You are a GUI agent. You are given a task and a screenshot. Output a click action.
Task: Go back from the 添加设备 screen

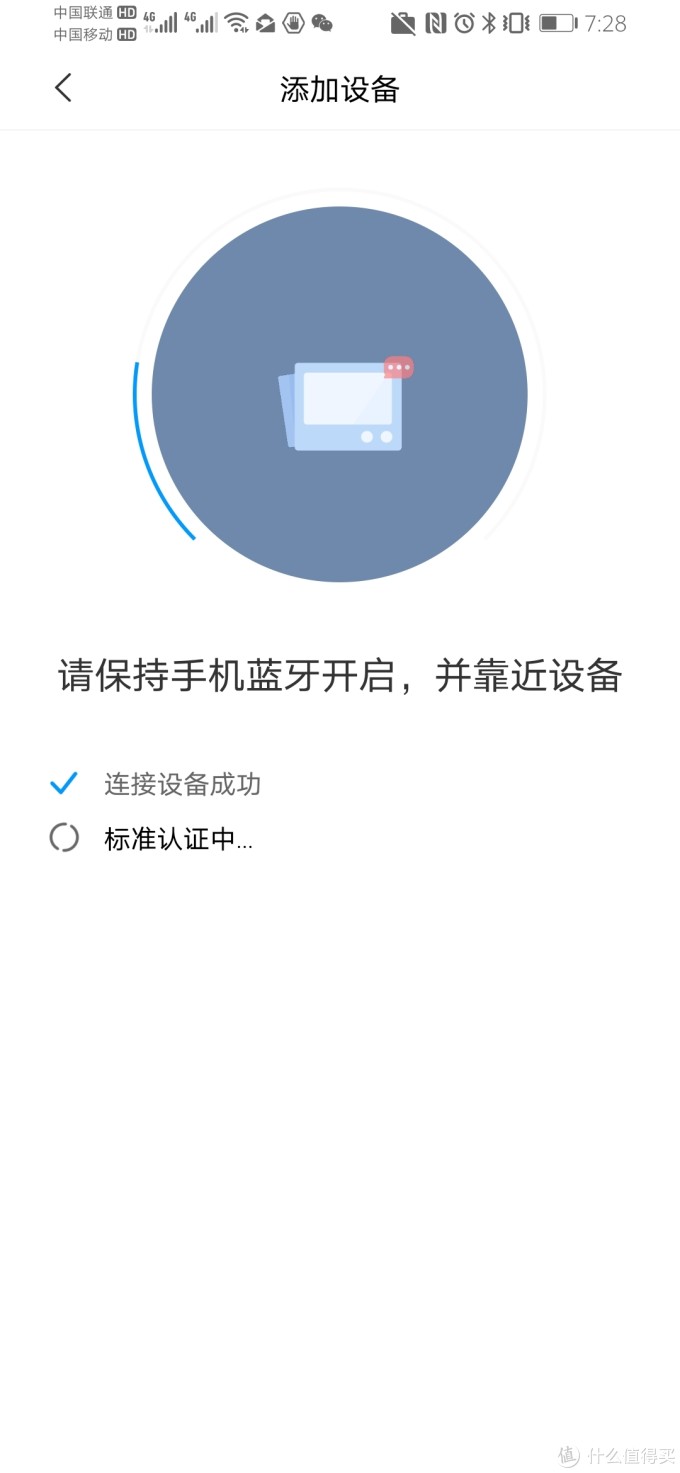coord(63,88)
